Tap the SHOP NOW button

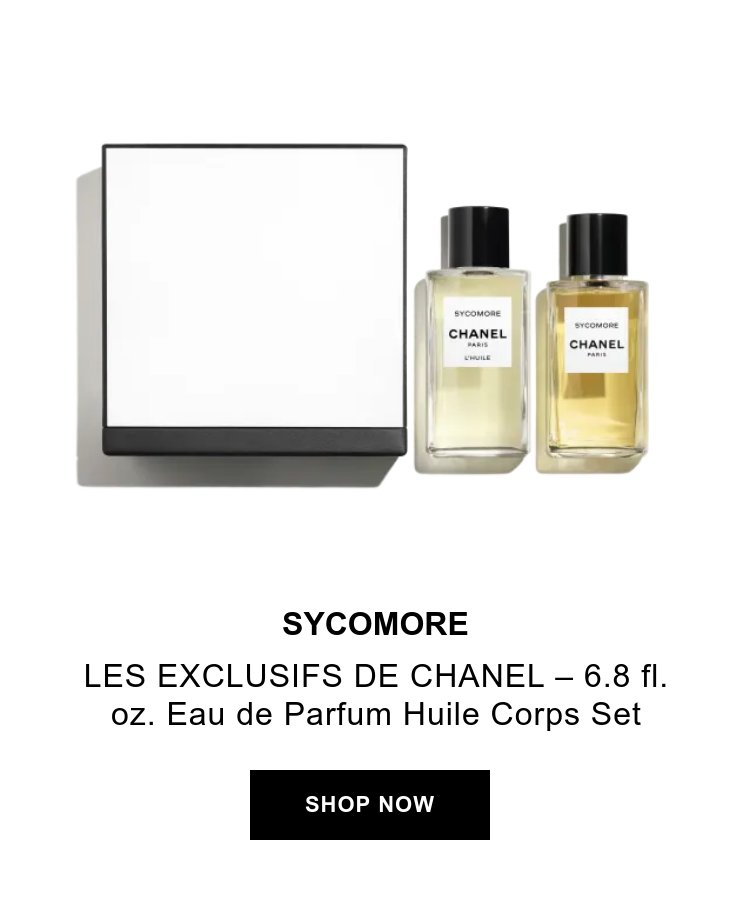369,805
